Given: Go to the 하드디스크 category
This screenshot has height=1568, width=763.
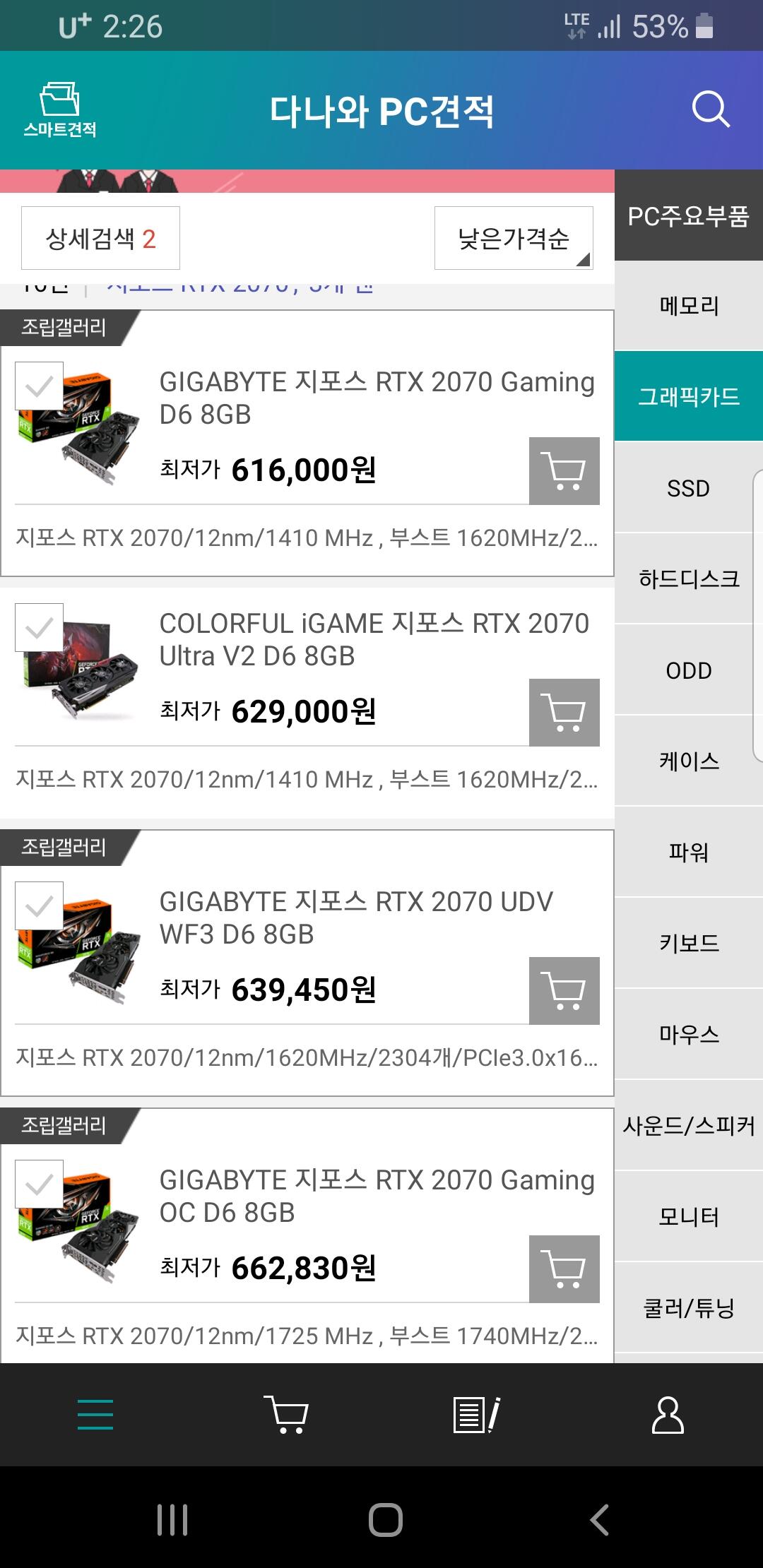Looking at the screenshot, I should pos(689,579).
